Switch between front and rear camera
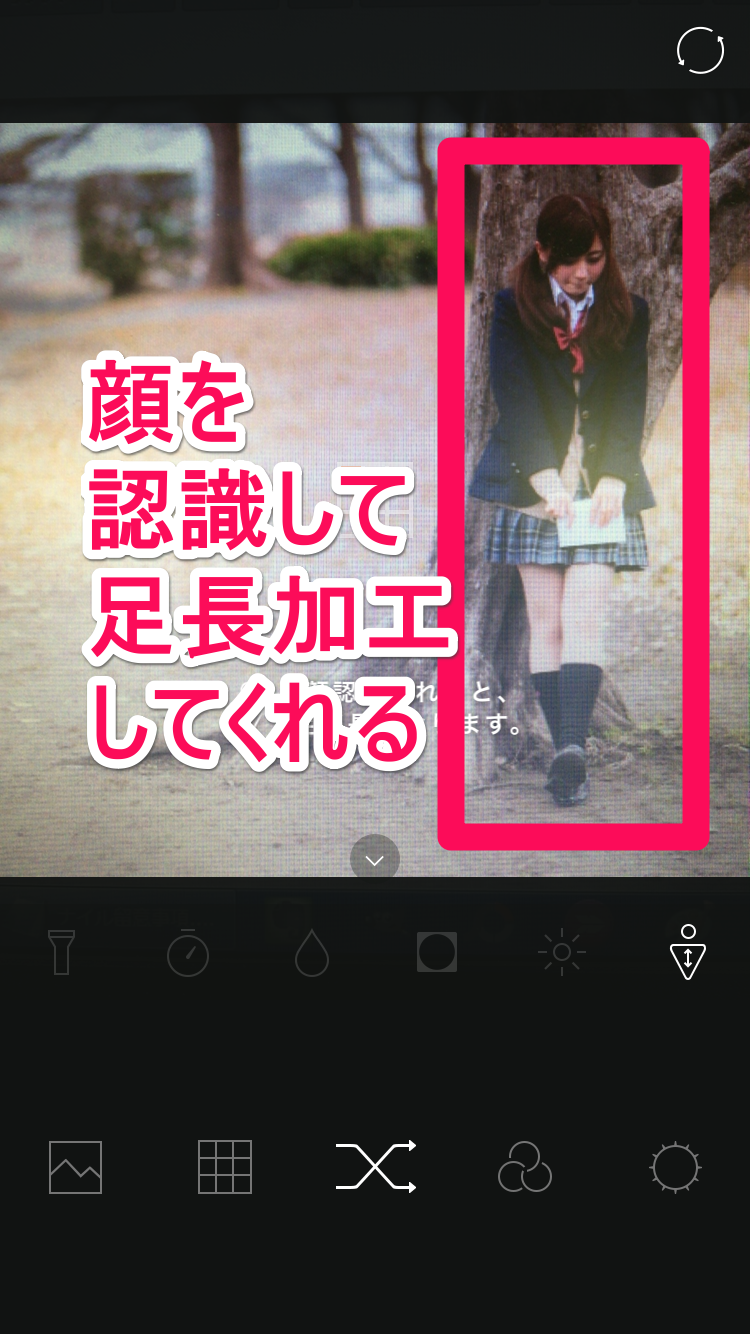This screenshot has height=1334, width=750. pos(700,50)
